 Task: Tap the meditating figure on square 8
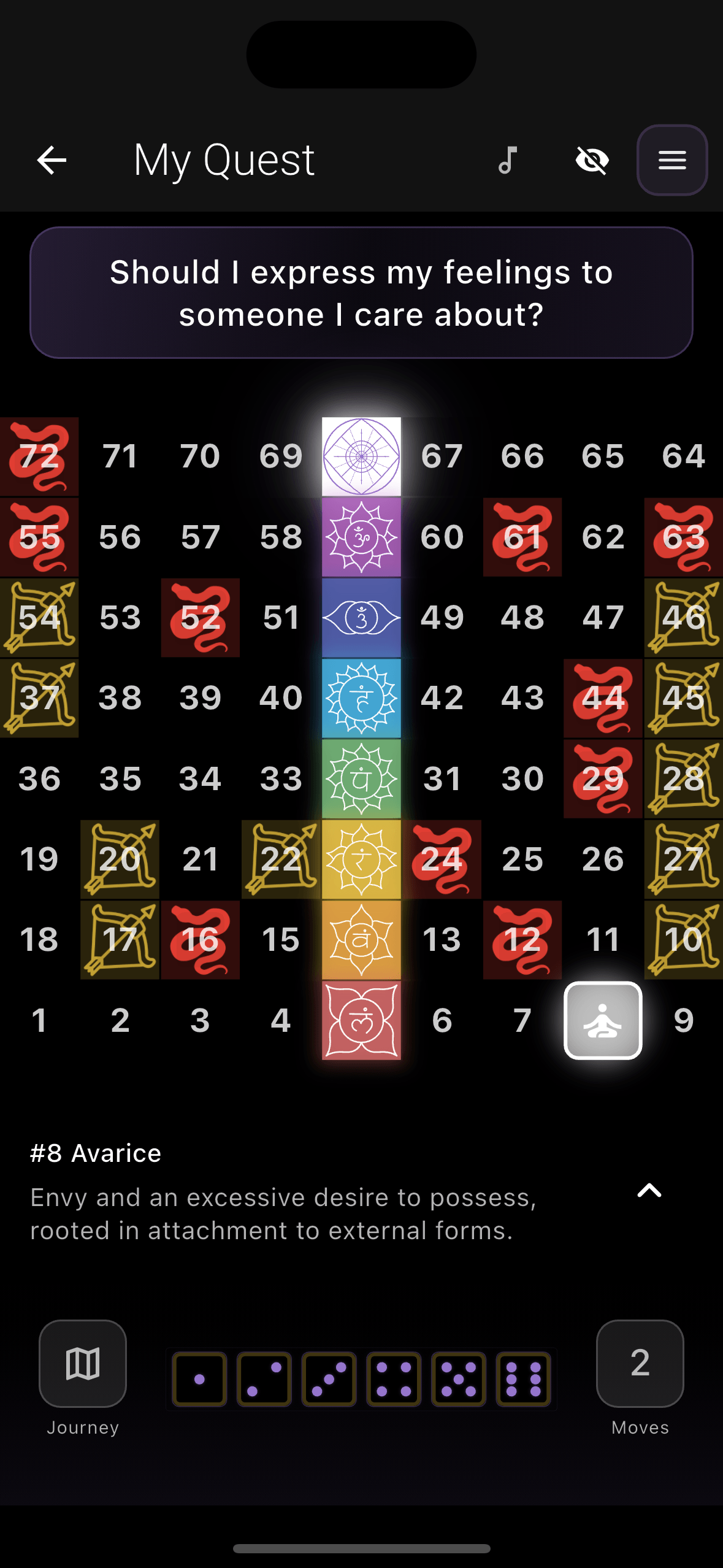click(603, 1020)
